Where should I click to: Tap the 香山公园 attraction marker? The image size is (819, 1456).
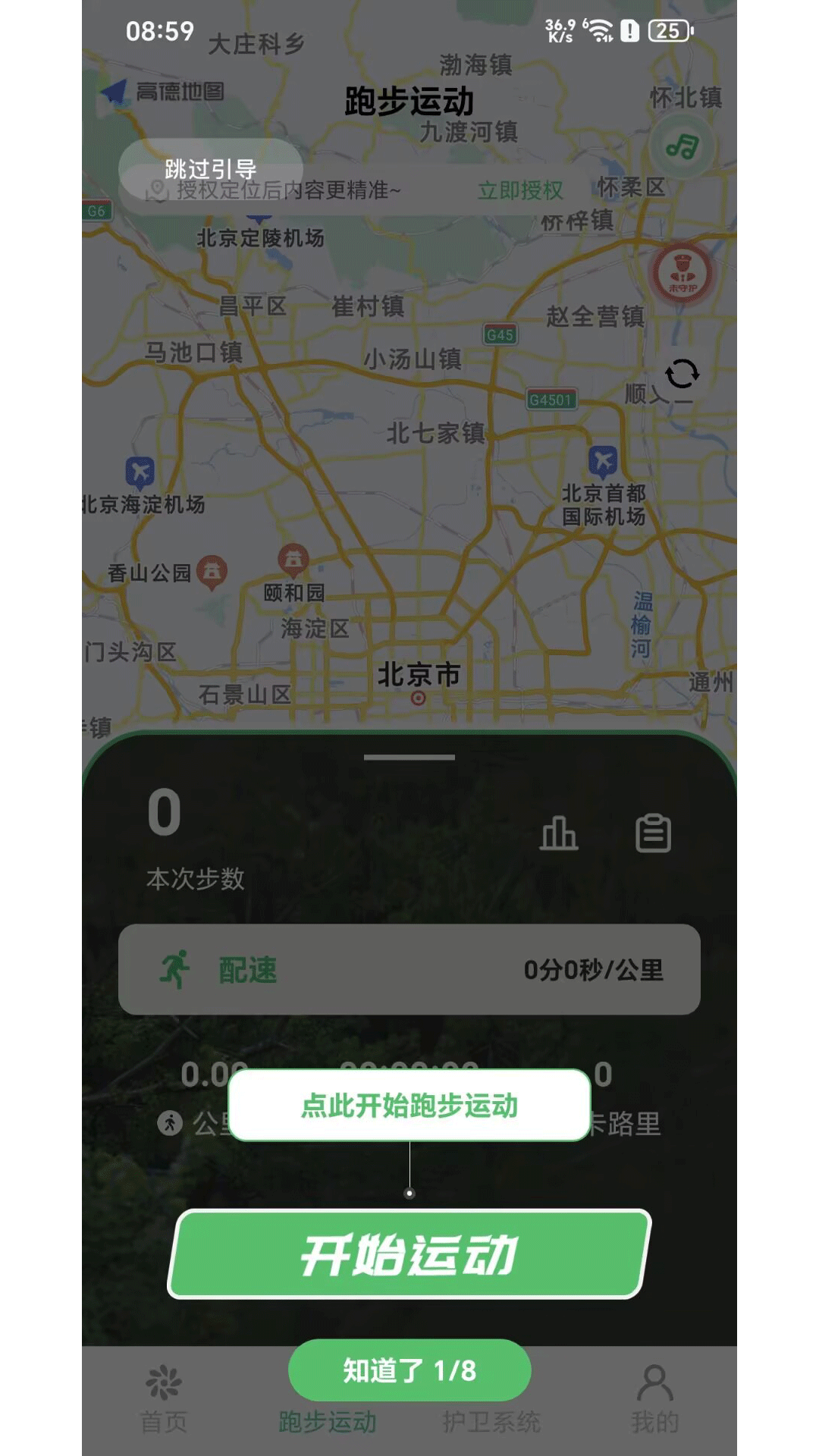[212, 568]
